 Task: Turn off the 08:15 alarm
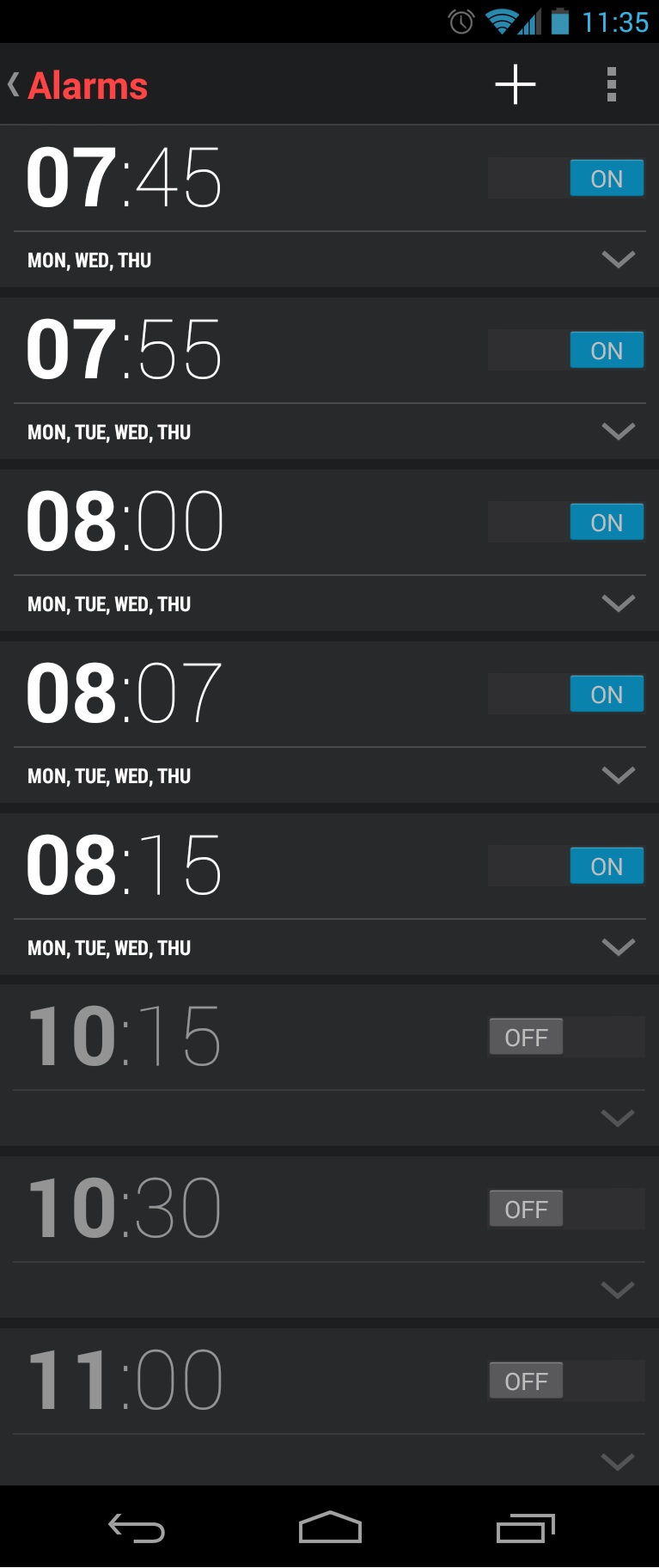(566, 866)
